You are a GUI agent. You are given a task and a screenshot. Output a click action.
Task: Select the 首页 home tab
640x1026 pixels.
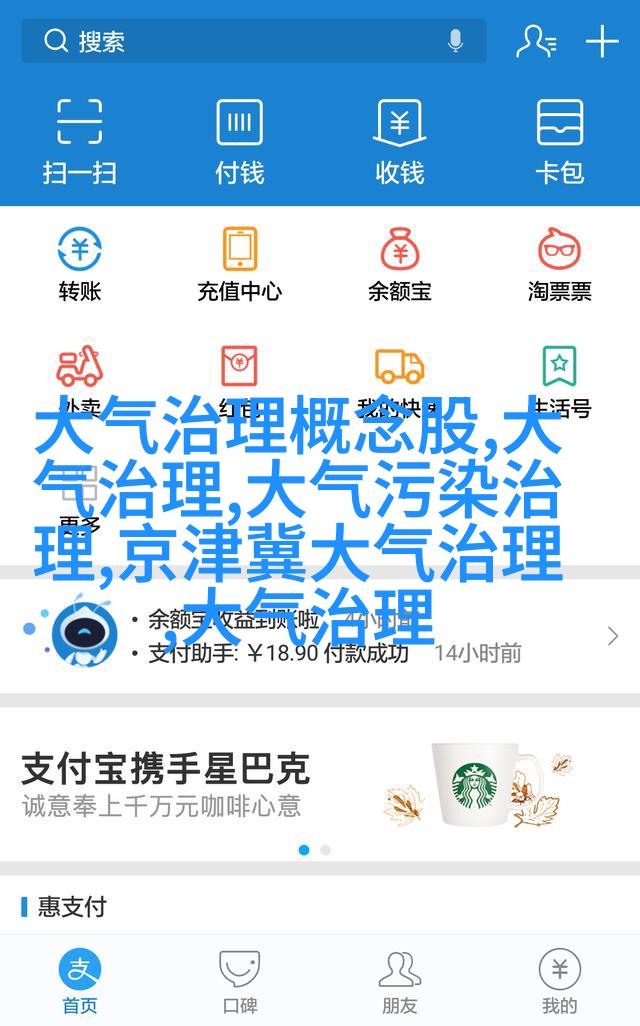coord(80,982)
